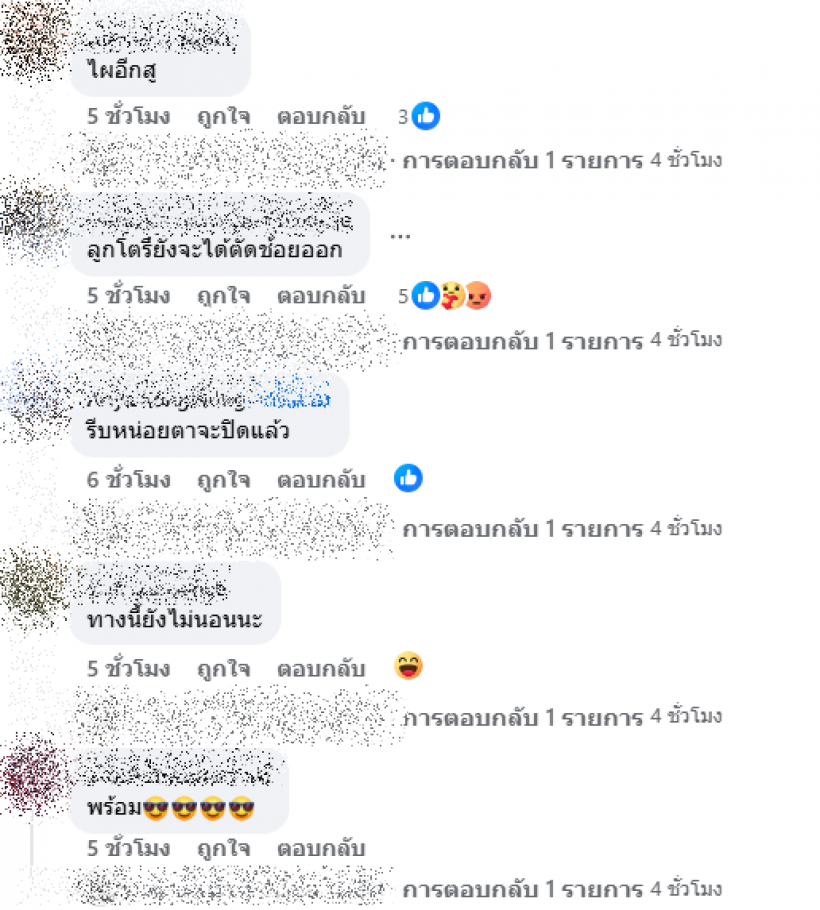Image resolution: width=820 pixels, height=910 pixels.
Task: Like the comment "ลูกโตรียังจะไต่ตัดช่อยออก"
Action: (223, 296)
